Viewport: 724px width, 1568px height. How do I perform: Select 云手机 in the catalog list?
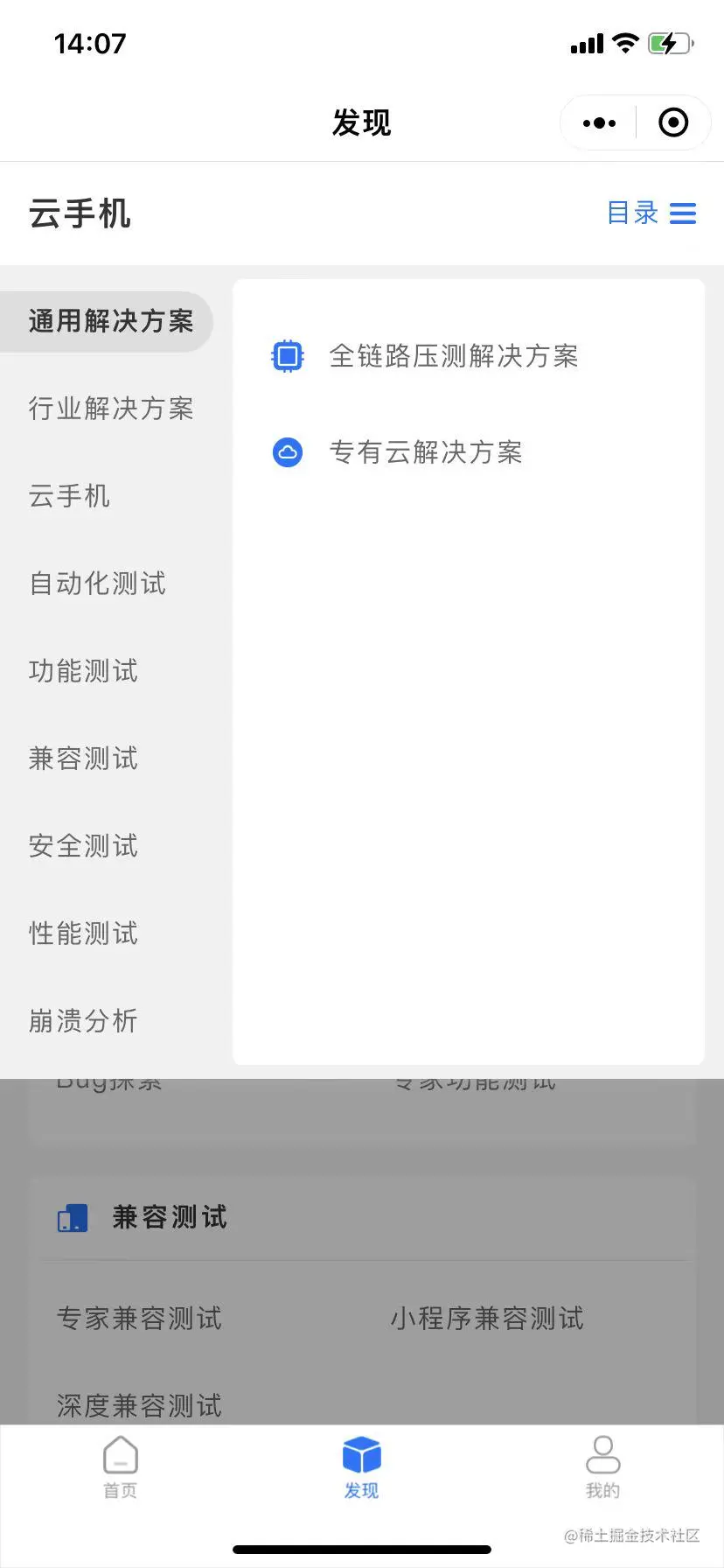[x=69, y=496]
